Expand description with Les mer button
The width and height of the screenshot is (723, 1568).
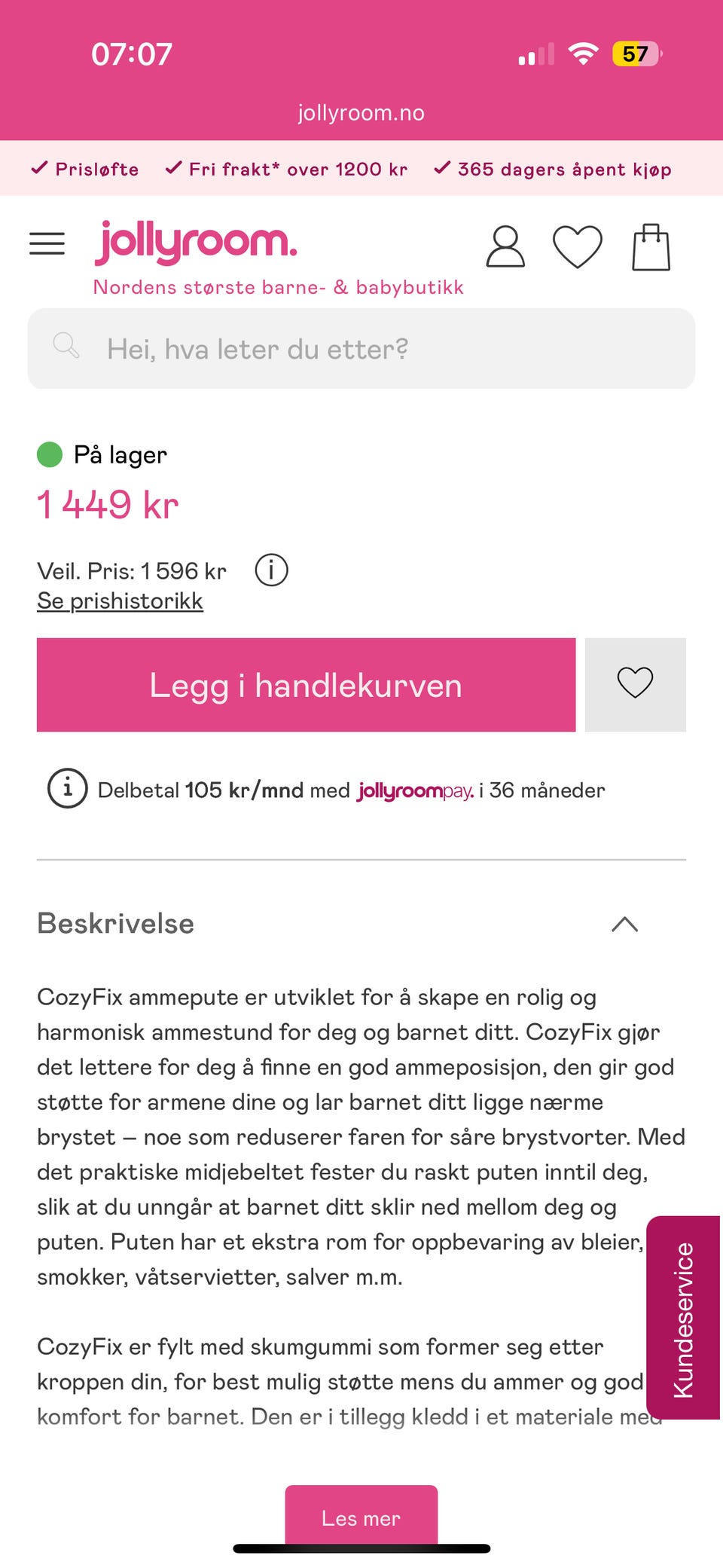click(361, 1518)
